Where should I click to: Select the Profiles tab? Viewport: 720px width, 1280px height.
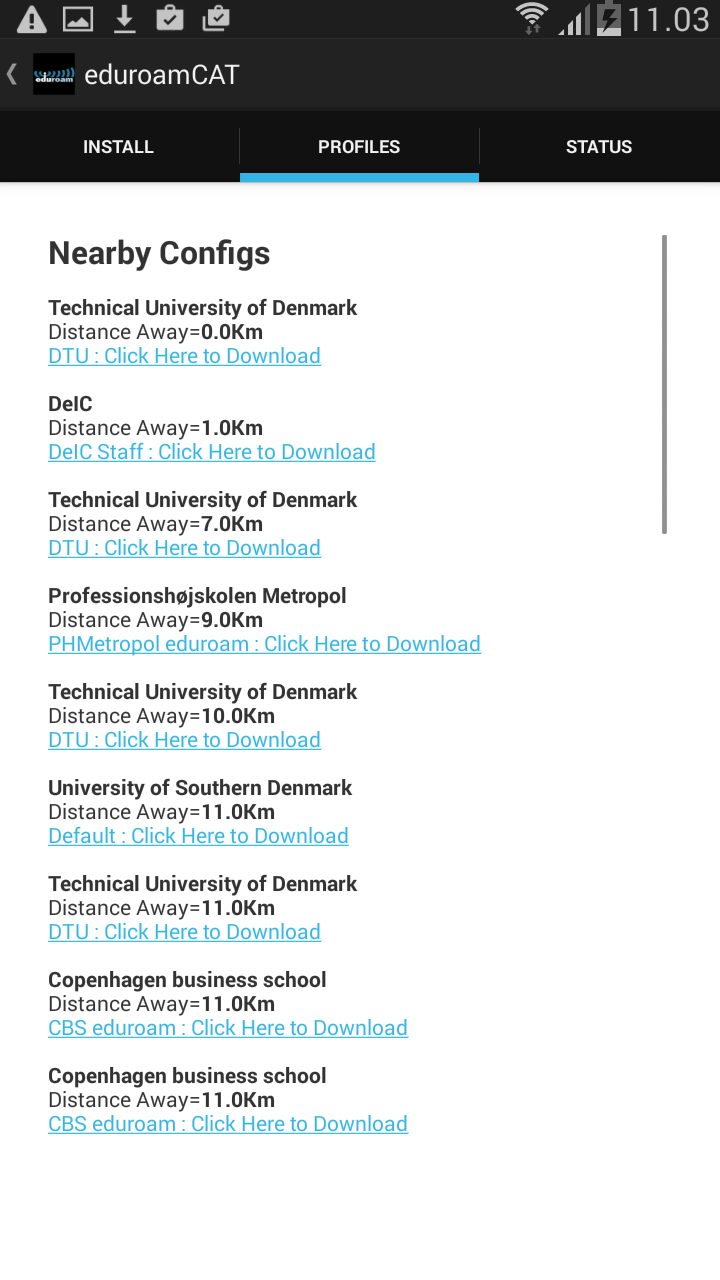pos(359,147)
